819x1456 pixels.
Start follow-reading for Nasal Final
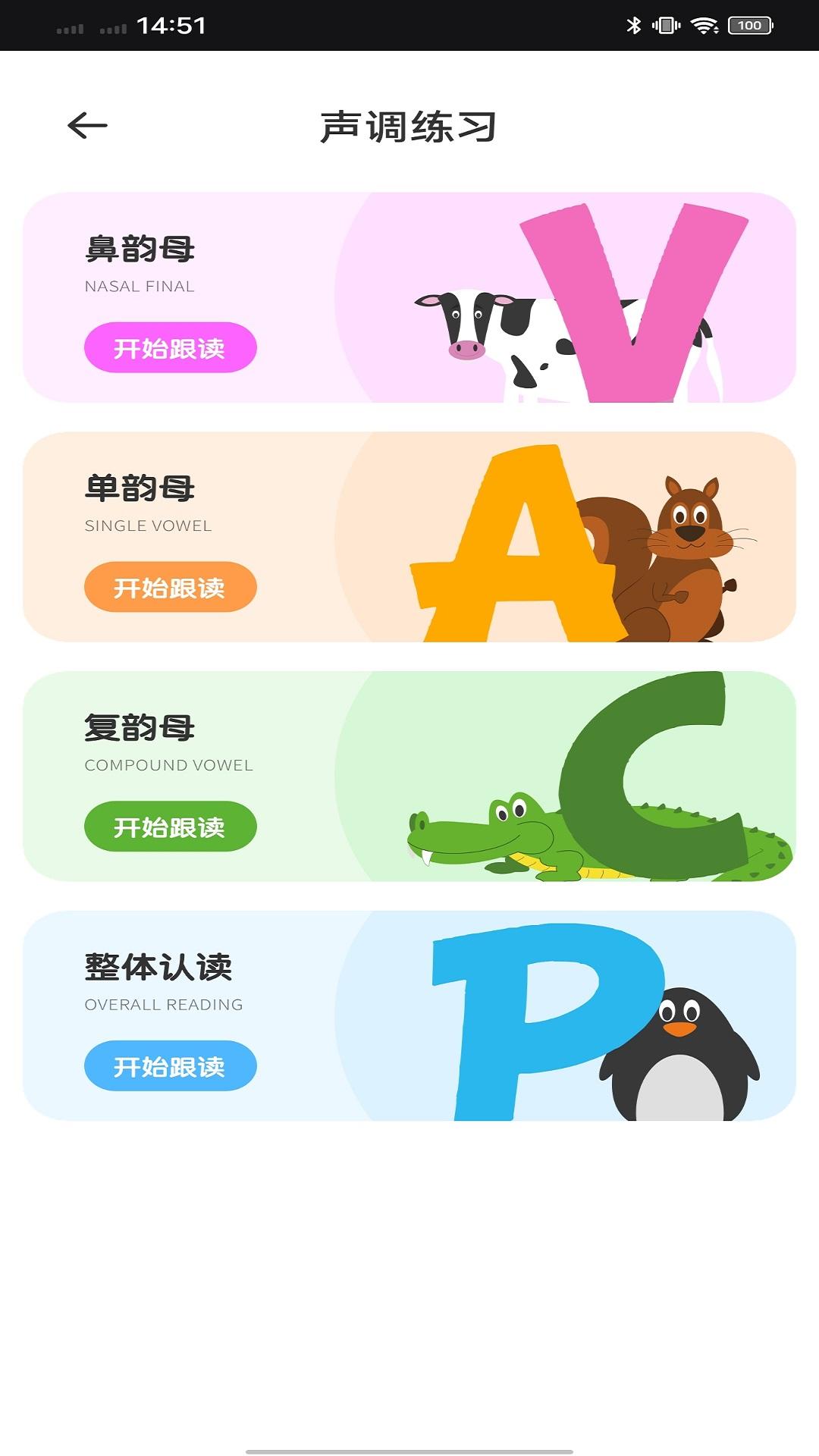pos(170,348)
